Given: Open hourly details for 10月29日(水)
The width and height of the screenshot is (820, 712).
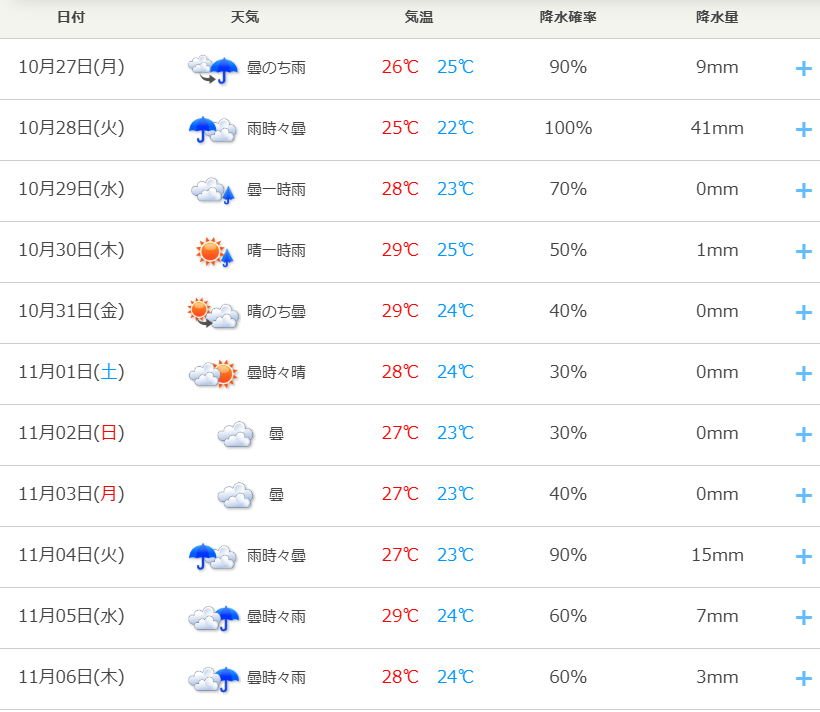Looking at the screenshot, I should [x=803, y=190].
